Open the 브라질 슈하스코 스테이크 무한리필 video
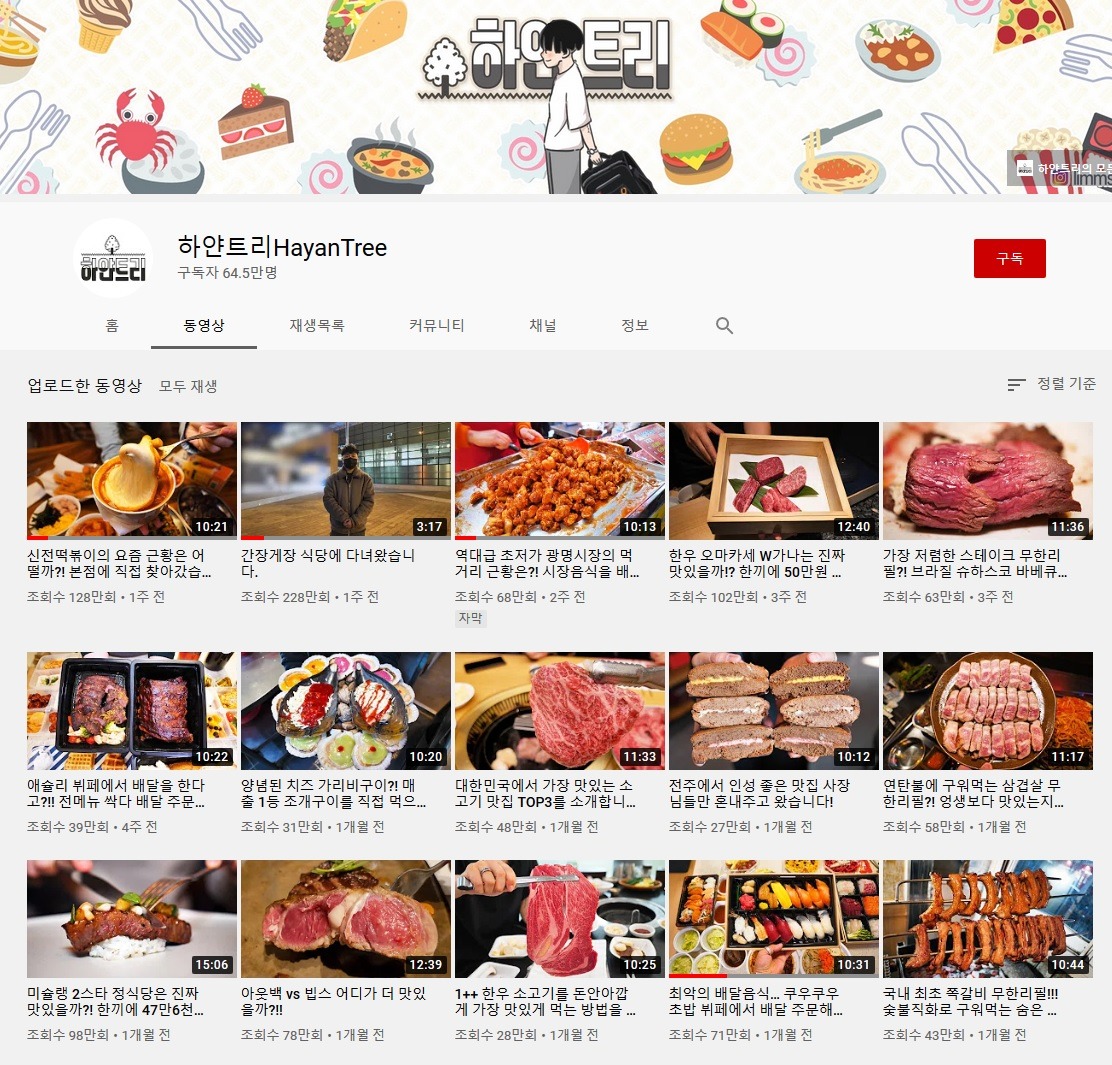1112x1065 pixels. [x=987, y=481]
